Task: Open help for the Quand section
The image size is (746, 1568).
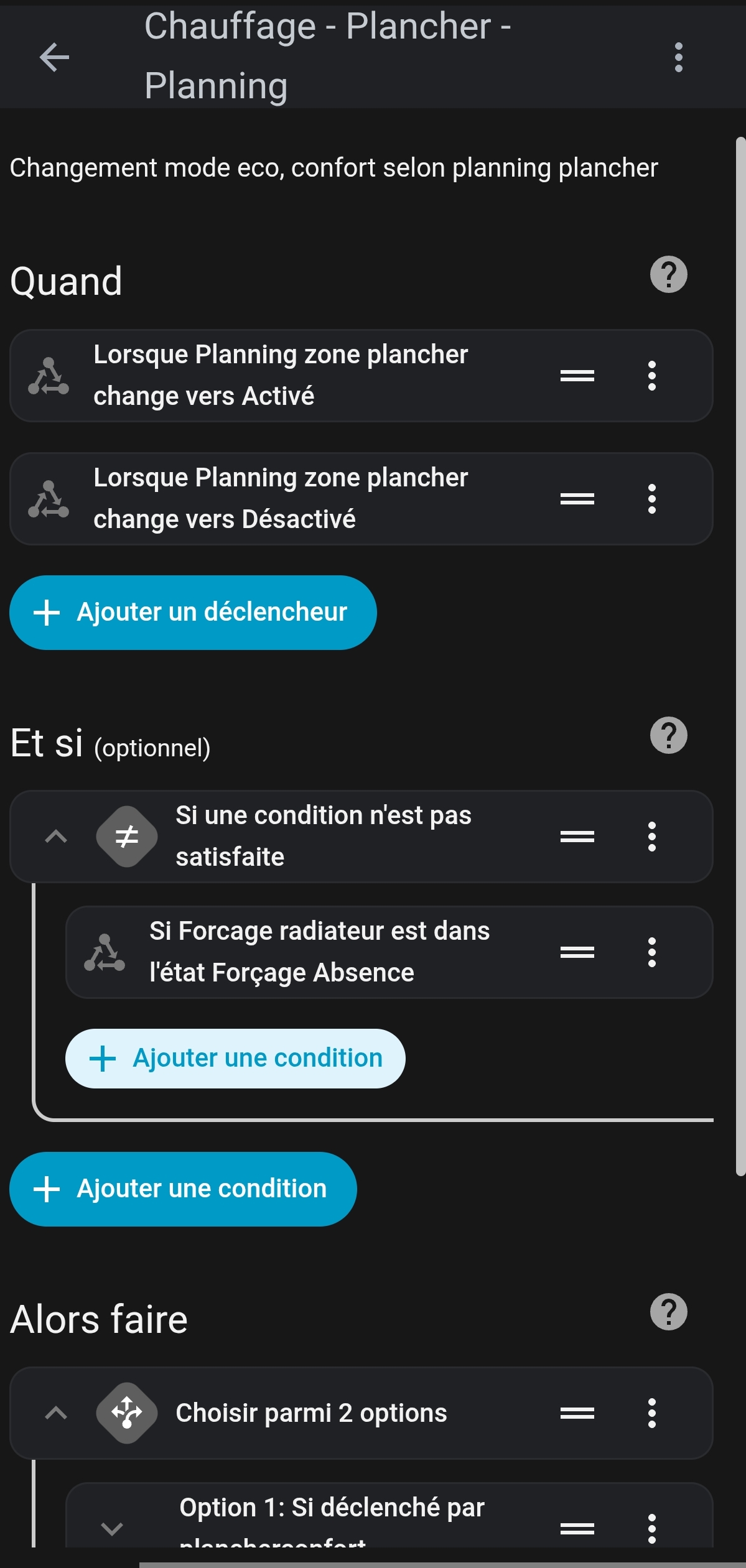Action: click(x=668, y=274)
